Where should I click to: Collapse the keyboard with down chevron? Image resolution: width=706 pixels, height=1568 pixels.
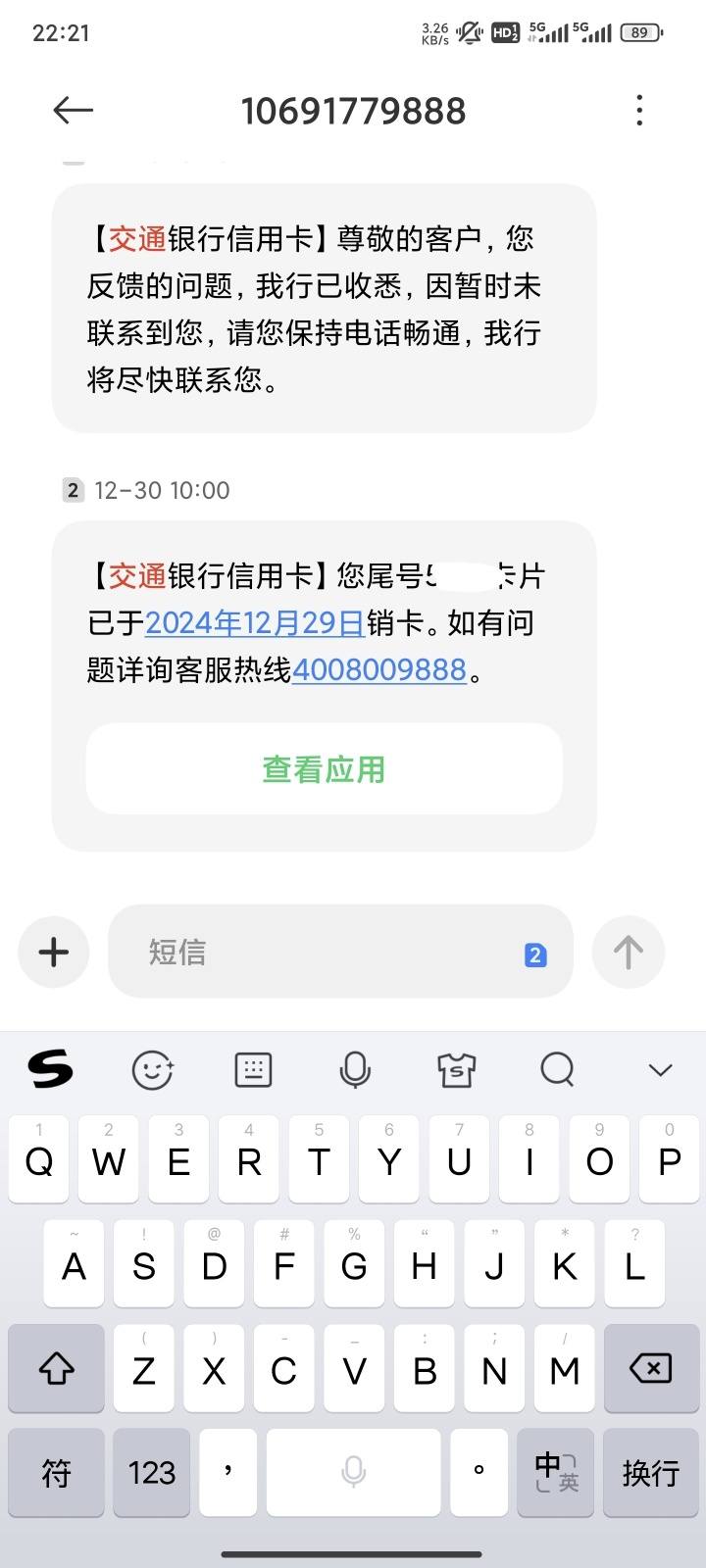click(x=660, y=1070)
